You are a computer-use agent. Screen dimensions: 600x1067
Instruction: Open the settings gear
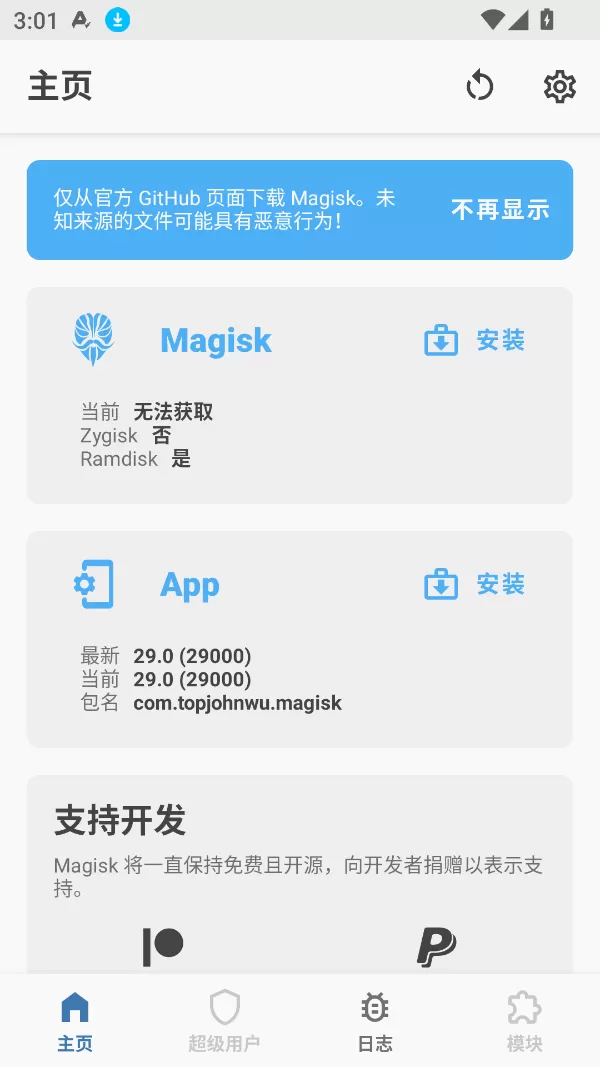[x=560, y=86]
